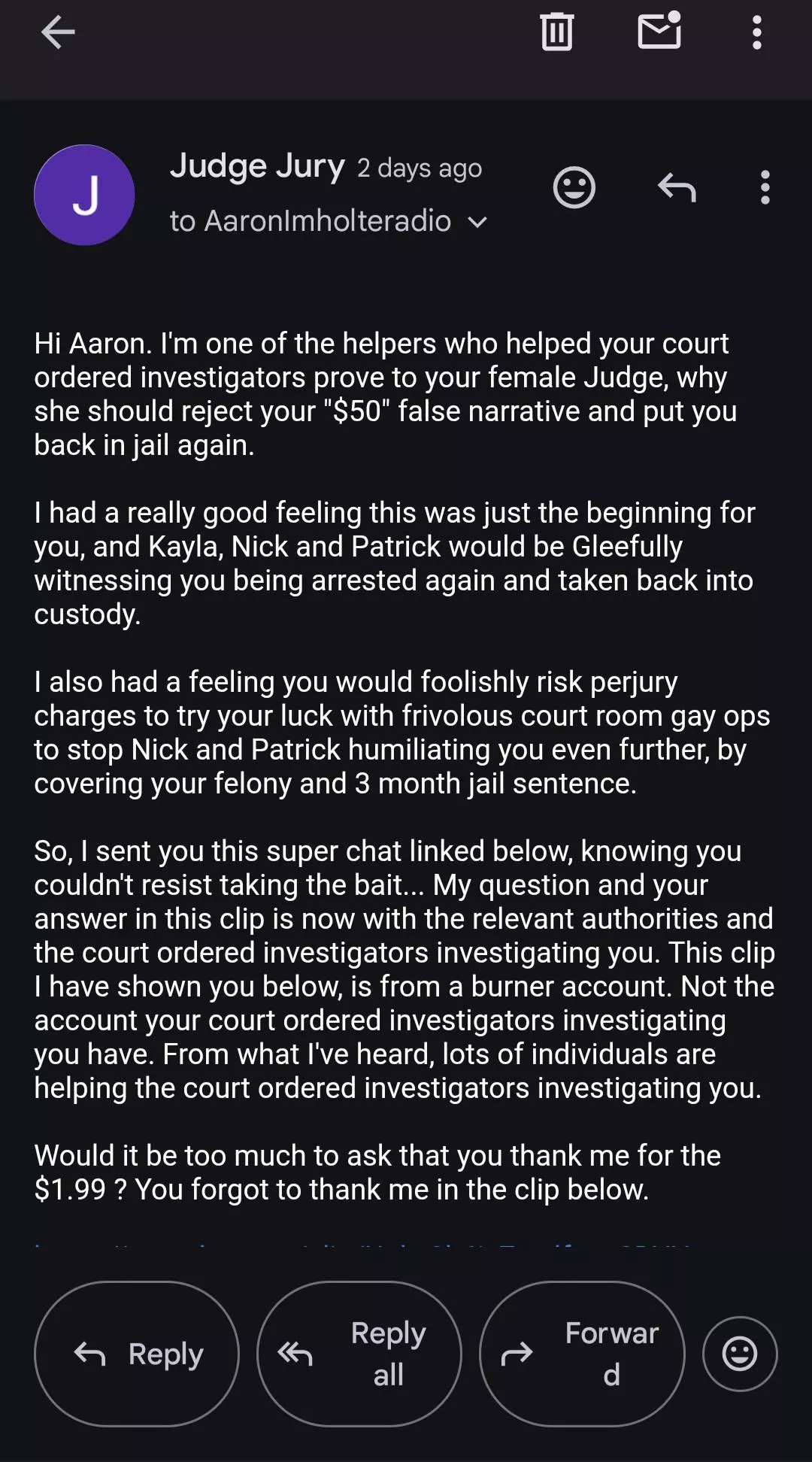The width and height of the screenshot is (812, 1462).
Task: Tap the reply arrow beside the sender name
Action: tap(677, 187)
